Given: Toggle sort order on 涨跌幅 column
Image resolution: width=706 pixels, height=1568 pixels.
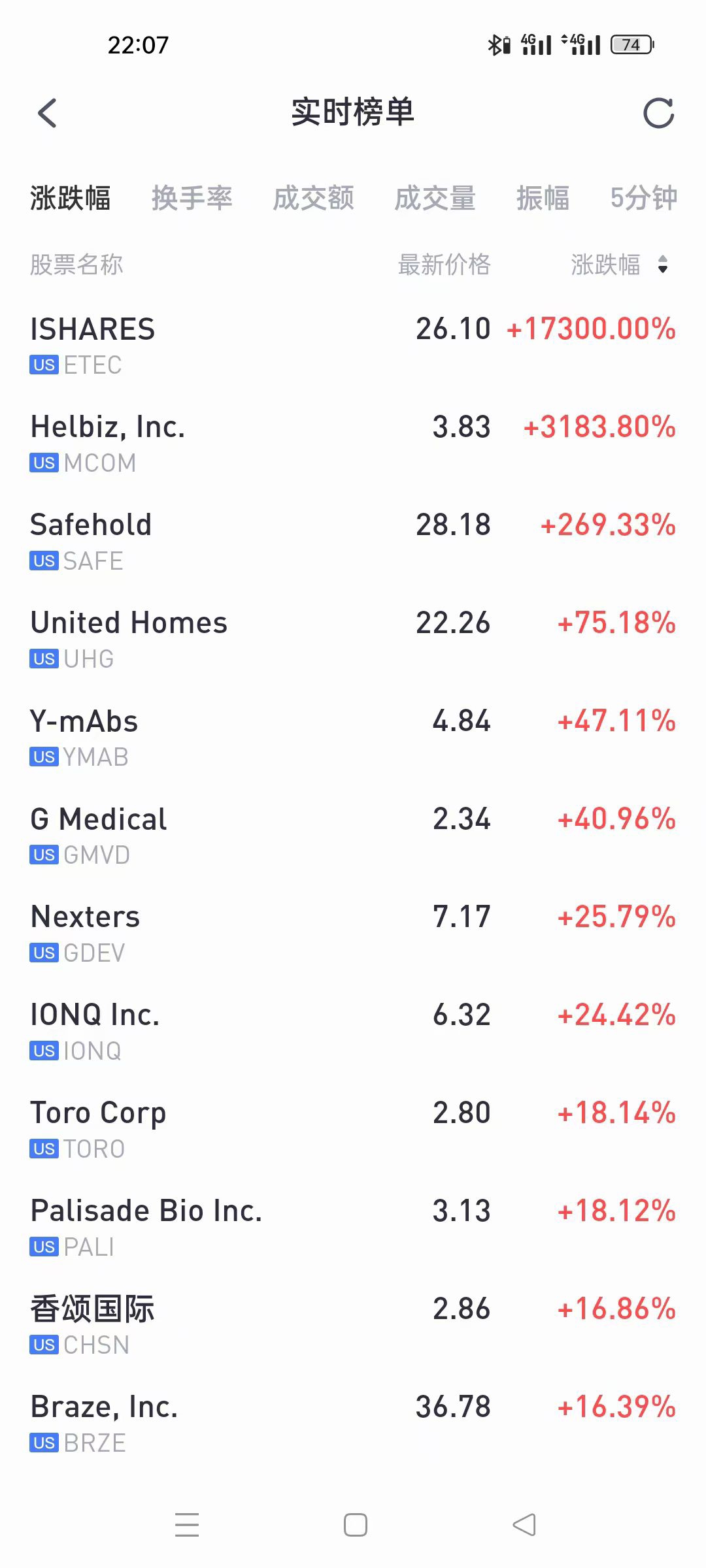Looking at the screenshot, I should point(620,265).
